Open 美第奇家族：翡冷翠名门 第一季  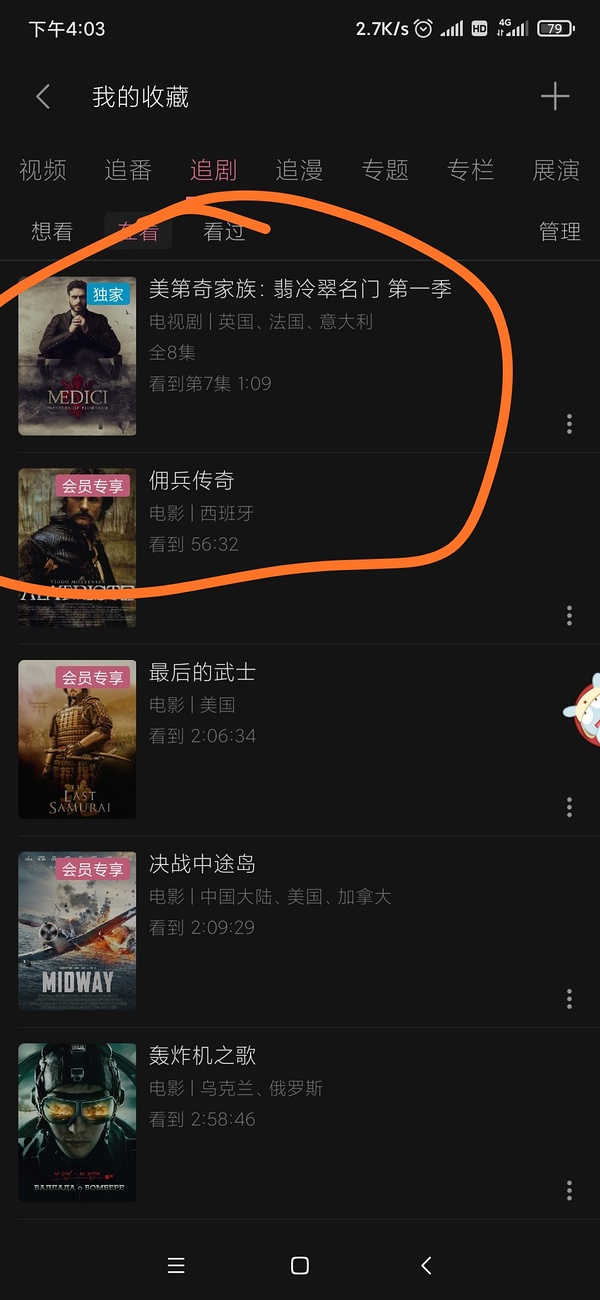[300, 290]
